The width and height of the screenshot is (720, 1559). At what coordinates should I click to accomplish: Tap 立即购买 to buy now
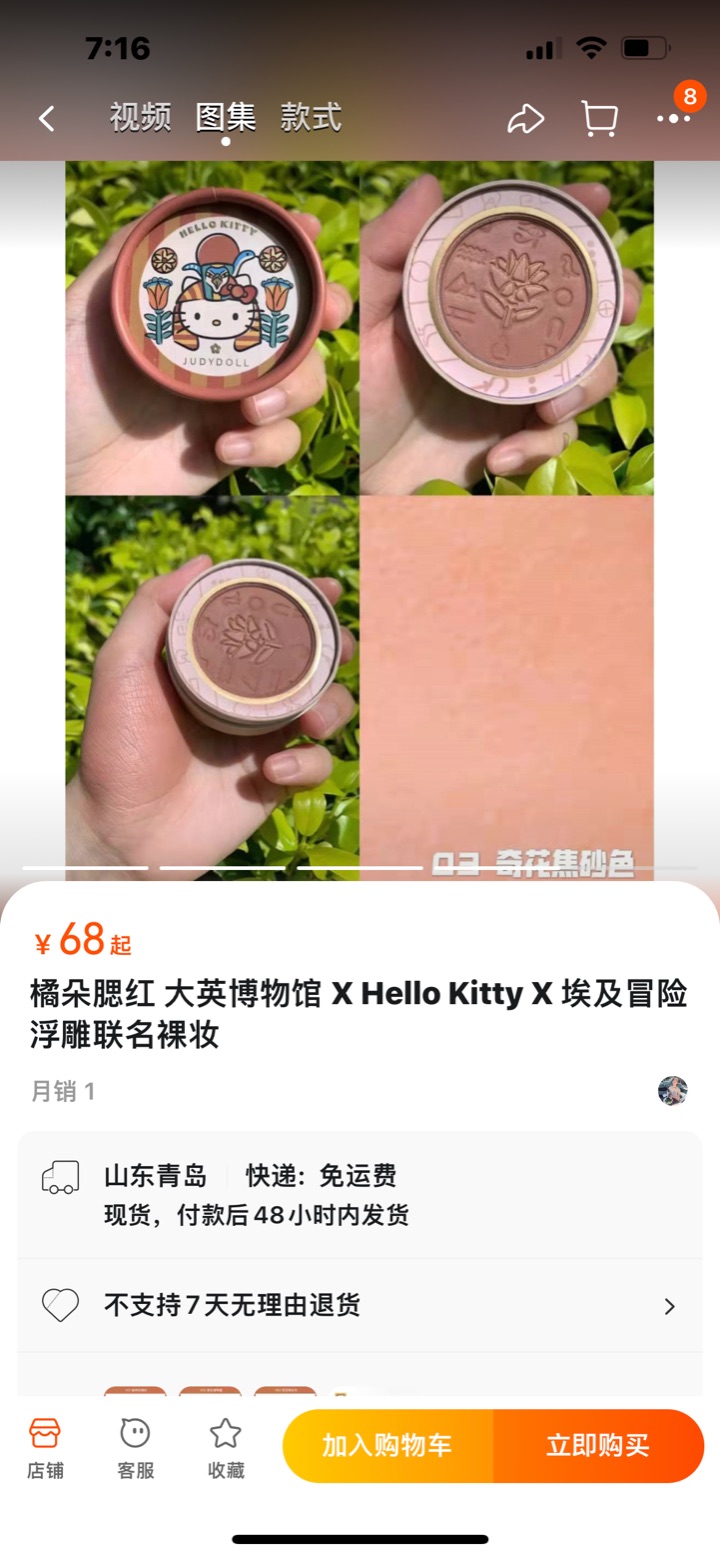point(598,1445)
